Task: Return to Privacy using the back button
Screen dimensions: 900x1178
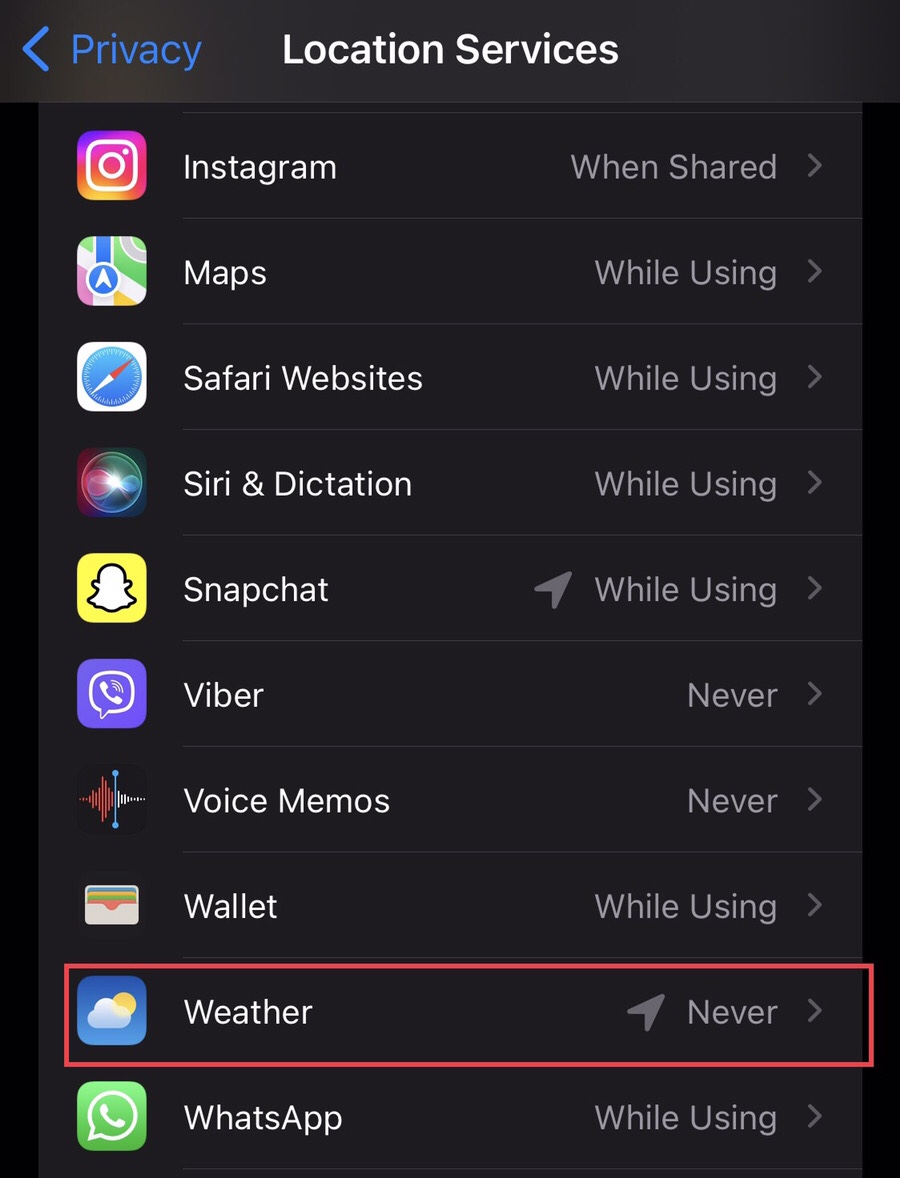Action: coord(110,49)
